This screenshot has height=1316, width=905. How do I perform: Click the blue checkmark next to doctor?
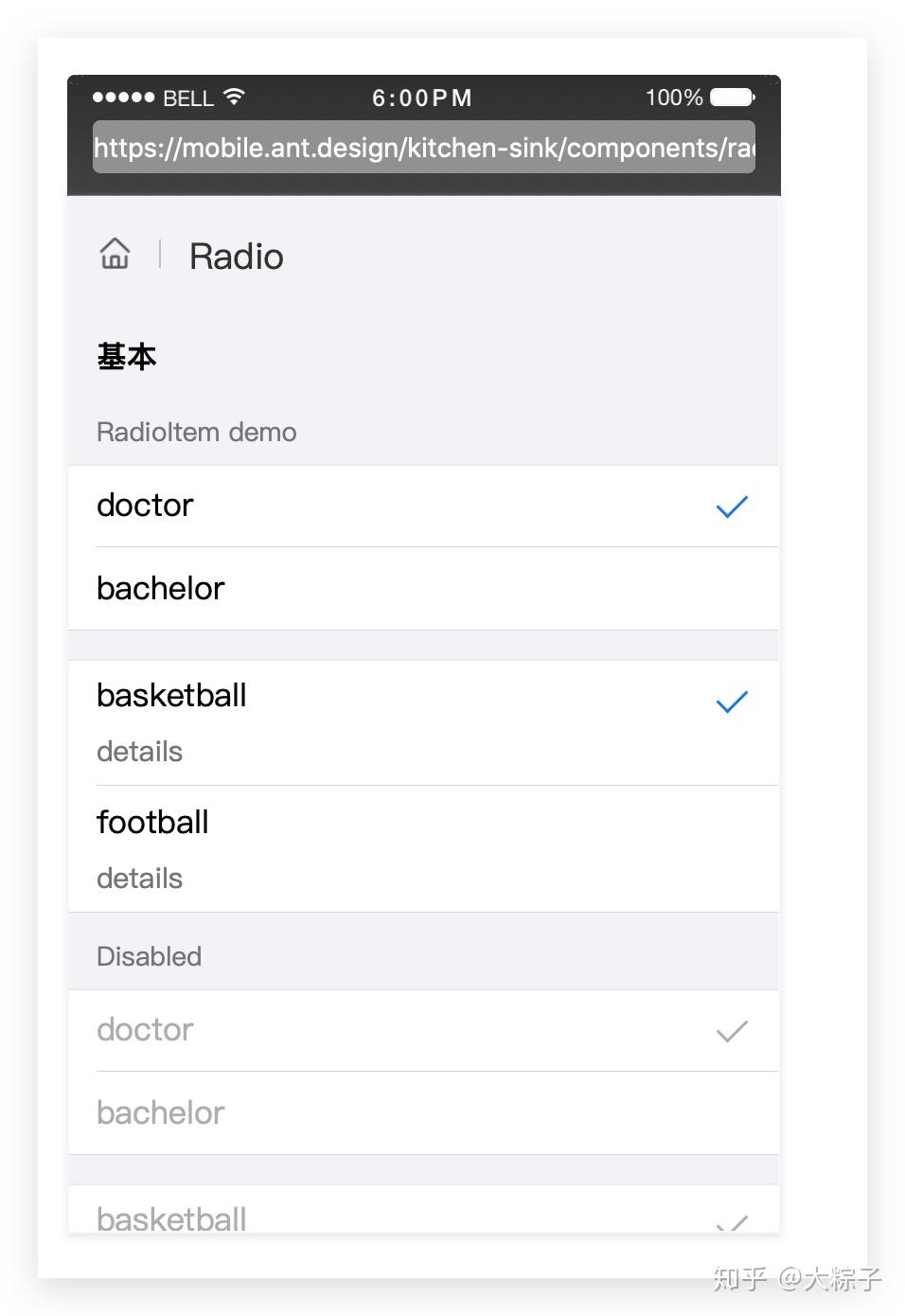731,507
